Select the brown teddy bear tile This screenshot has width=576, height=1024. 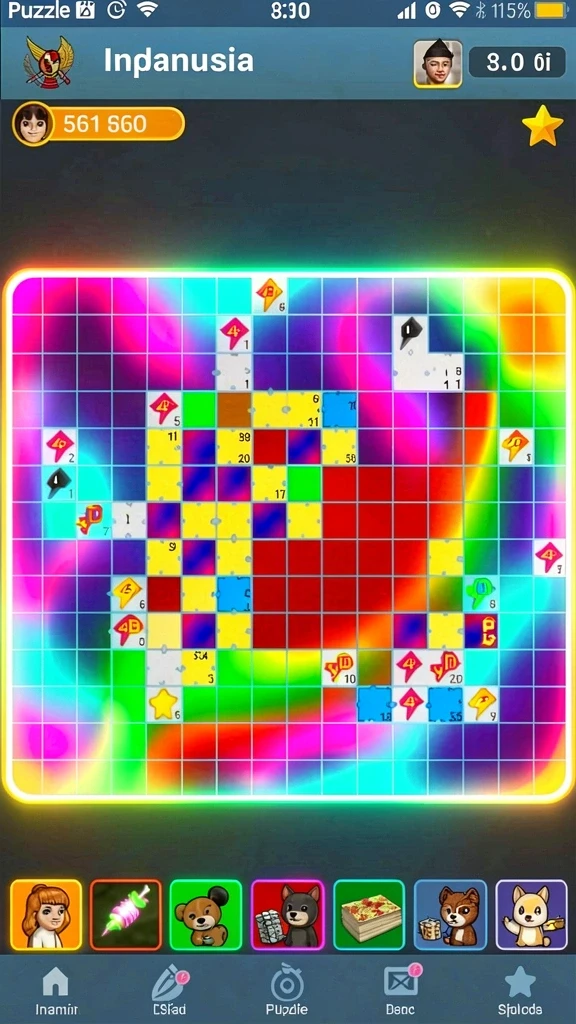click(x=206, y=914)
